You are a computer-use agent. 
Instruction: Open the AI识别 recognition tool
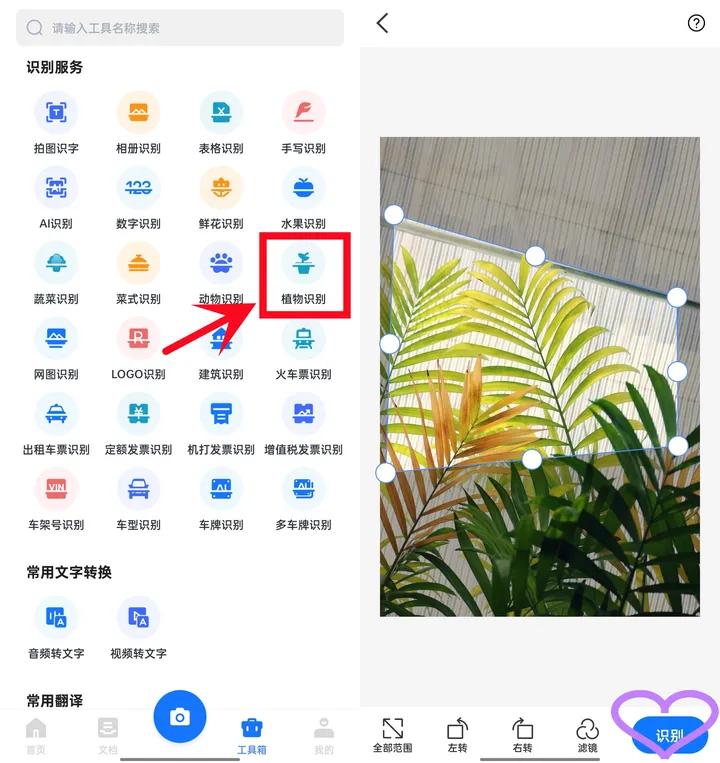(57, 196)
